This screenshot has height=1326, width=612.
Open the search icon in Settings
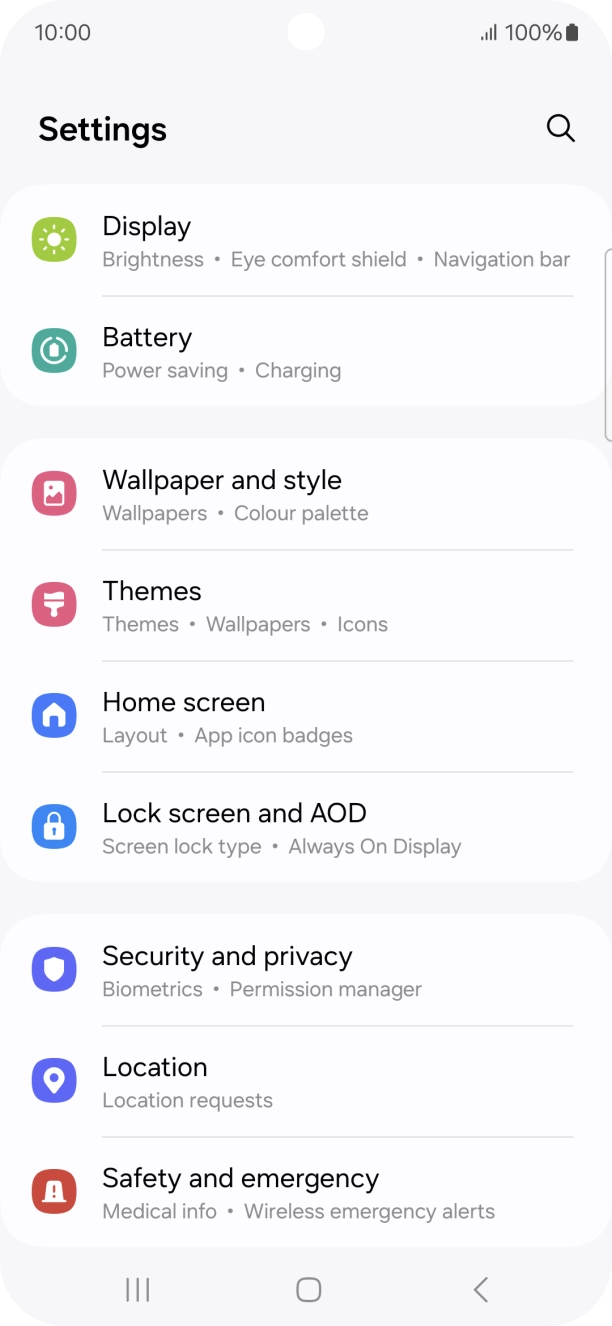point(560,129)
